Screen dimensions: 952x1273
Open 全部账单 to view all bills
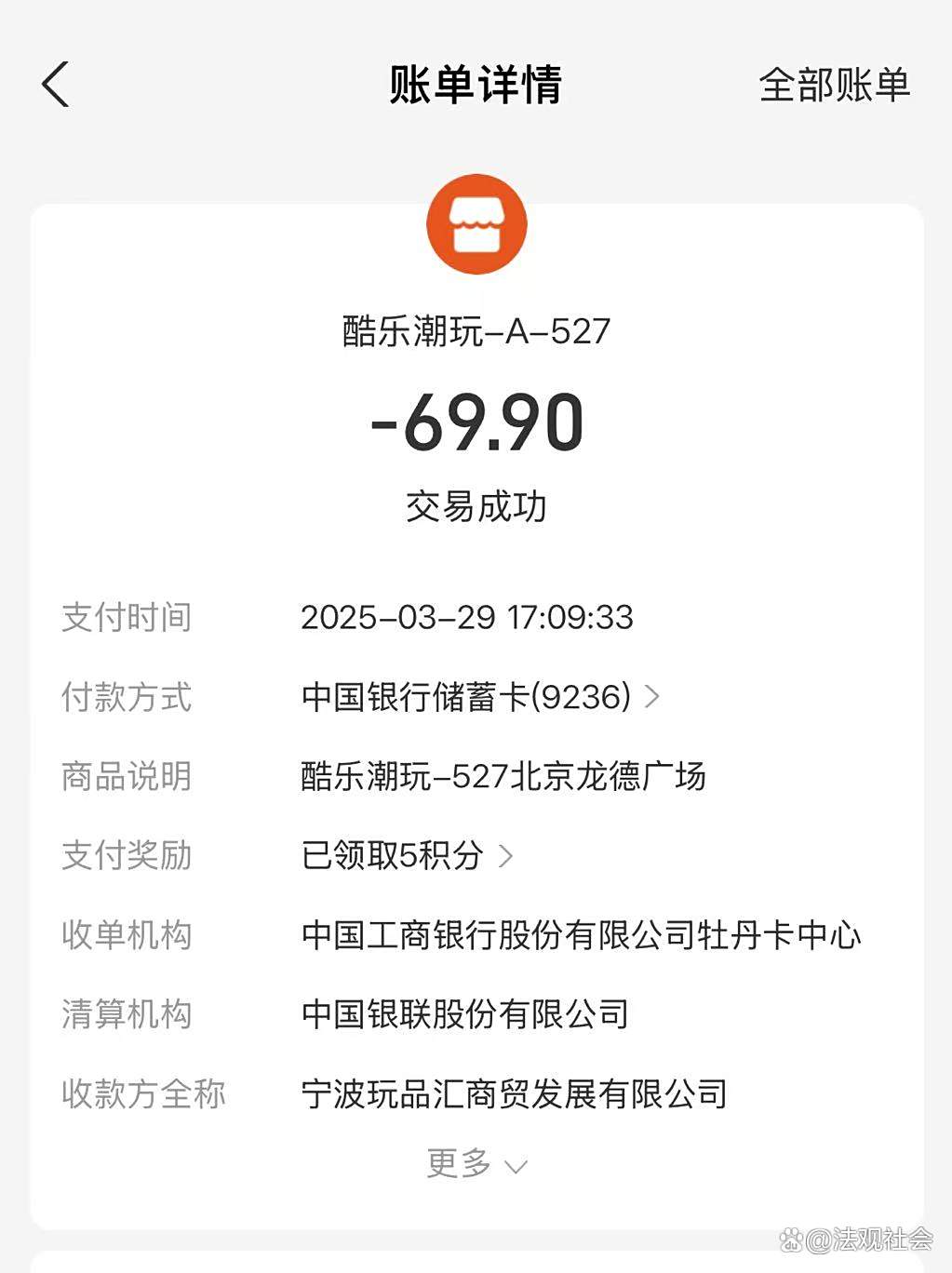pyautogui.click(x=834, y=85)
